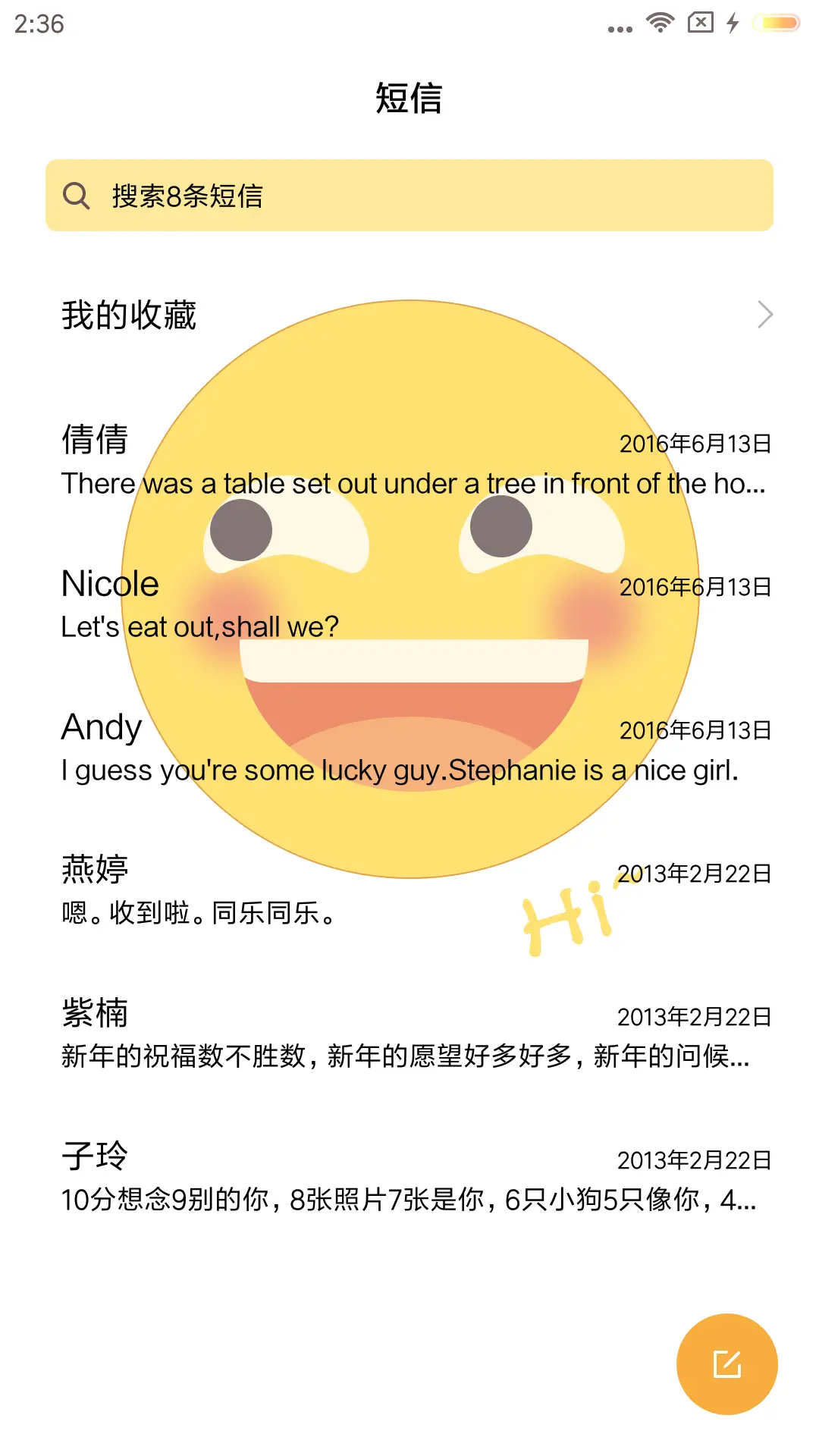819x1456 pixels.
Task: Tap the battery icon in status bar
Action: tap(773, 23)
